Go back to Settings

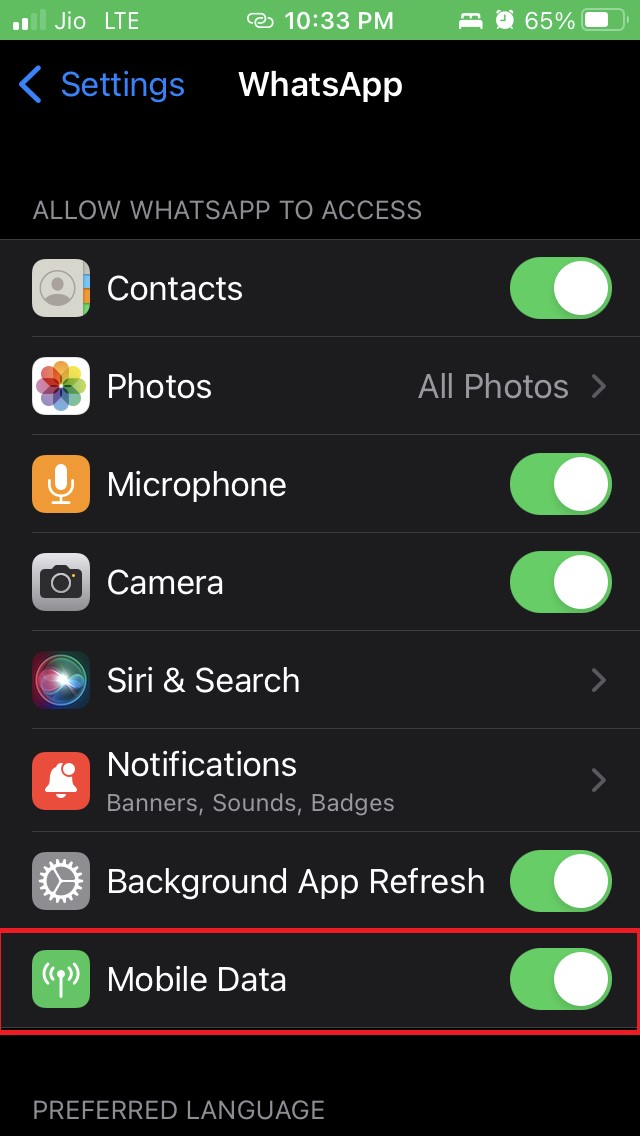point(102,85)
